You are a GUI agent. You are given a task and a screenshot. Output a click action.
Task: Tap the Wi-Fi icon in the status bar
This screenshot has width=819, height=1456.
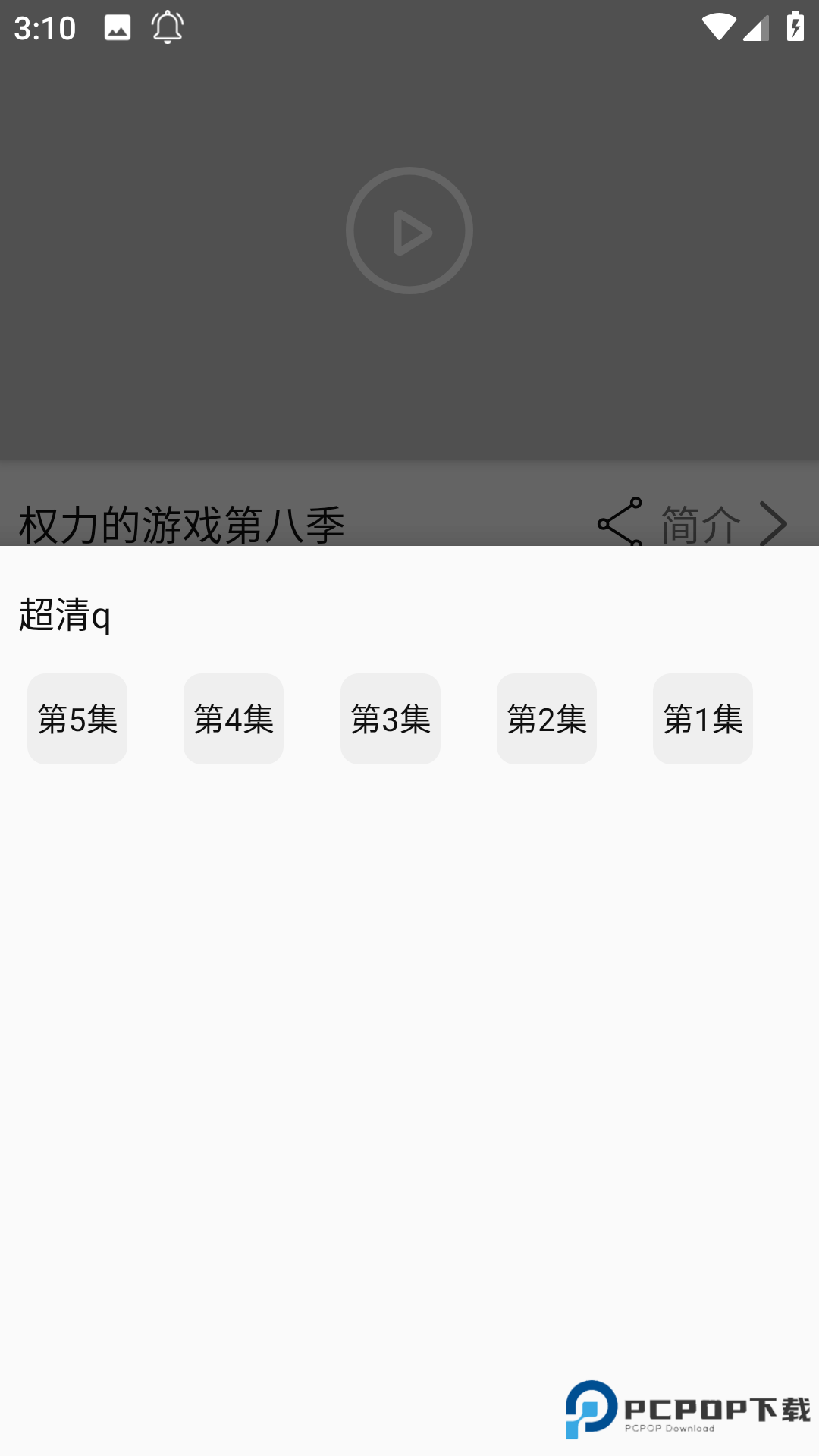click(721, 26)
